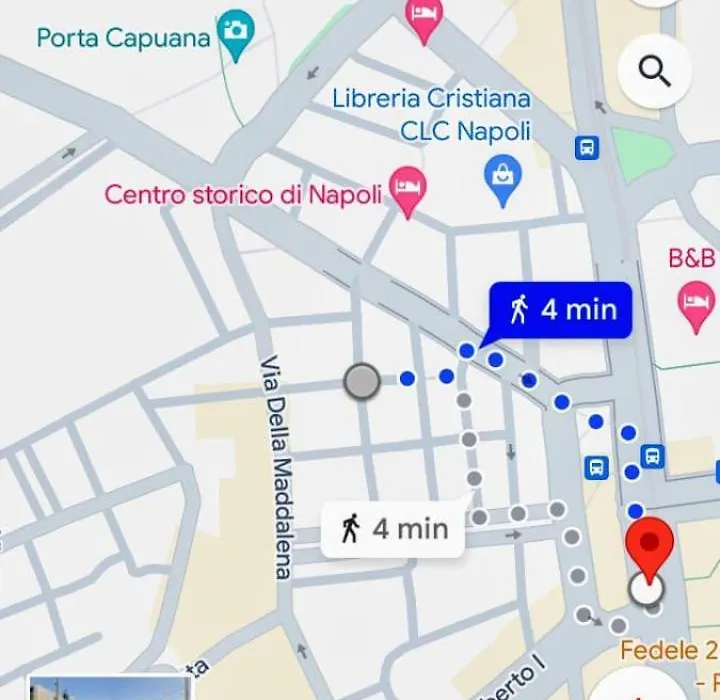Open the Centro storico di Napoli hotel pin
This screenshot has height=700, width=720.
point(407,190)
